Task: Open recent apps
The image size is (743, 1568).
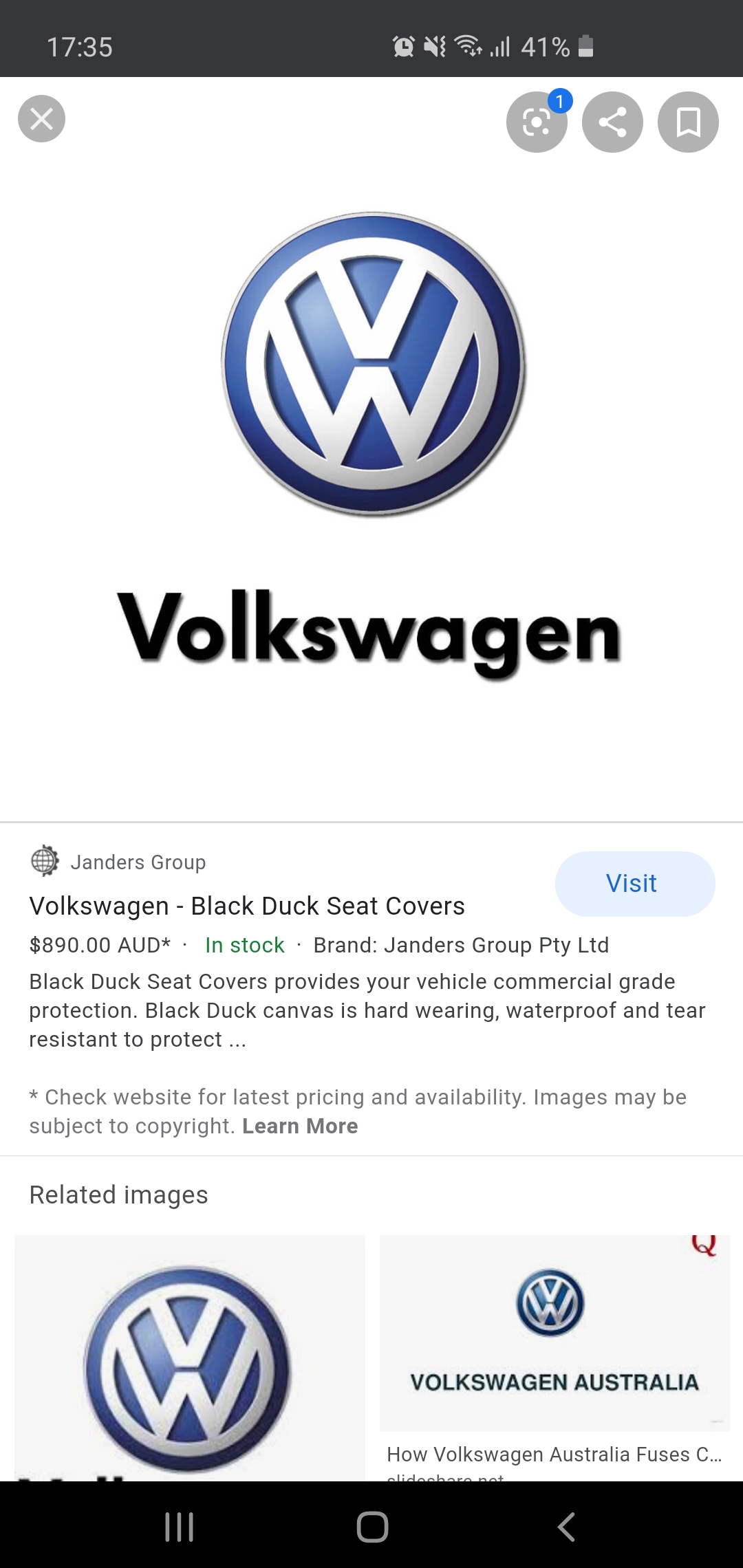Action: tap(179, 1527)
